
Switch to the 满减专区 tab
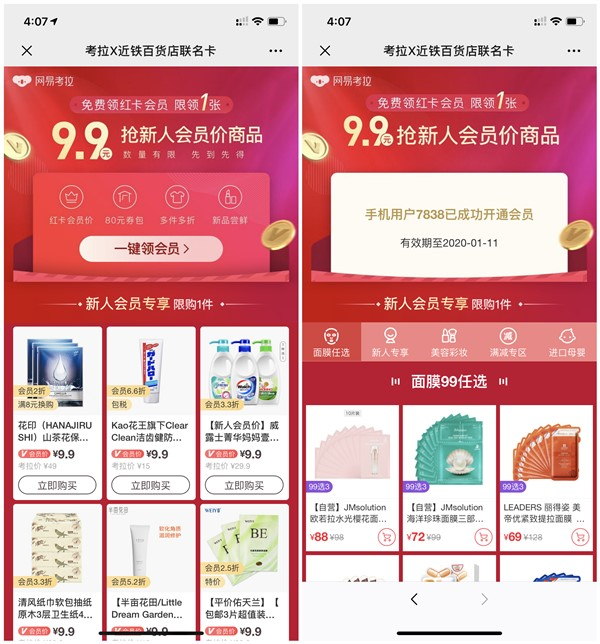pos(507,342)
